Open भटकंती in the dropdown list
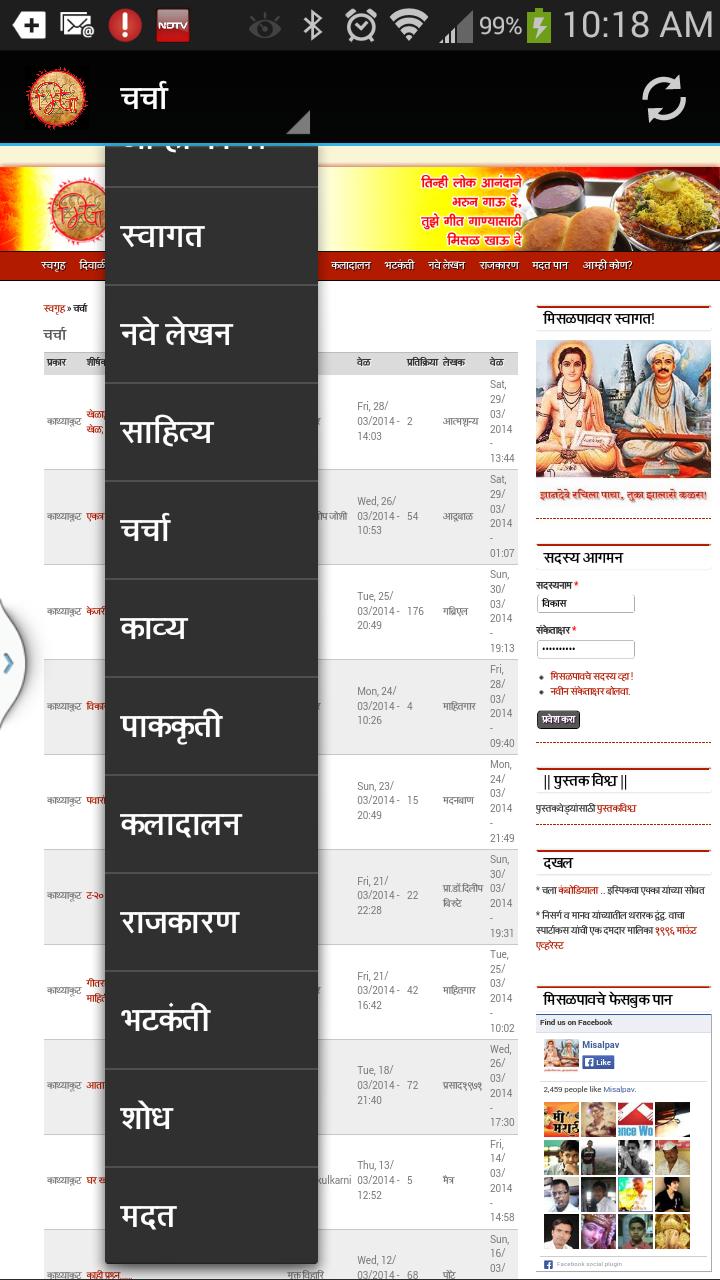 [211, 1020]
